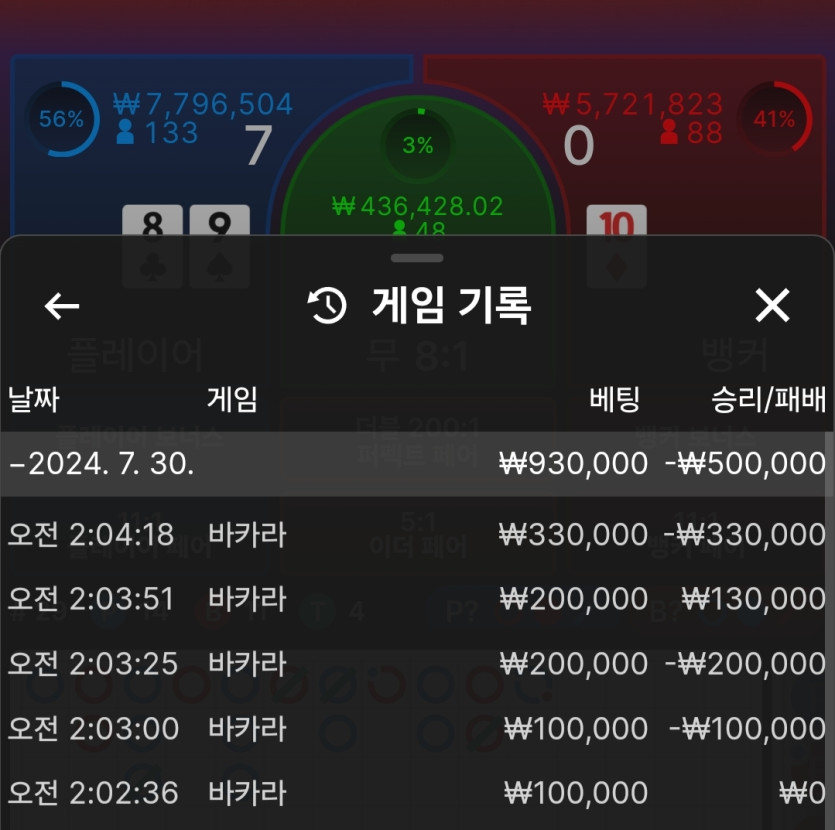Tap the sheet drag handle
The height and width of the screenshot is (830, 835).
417,258
